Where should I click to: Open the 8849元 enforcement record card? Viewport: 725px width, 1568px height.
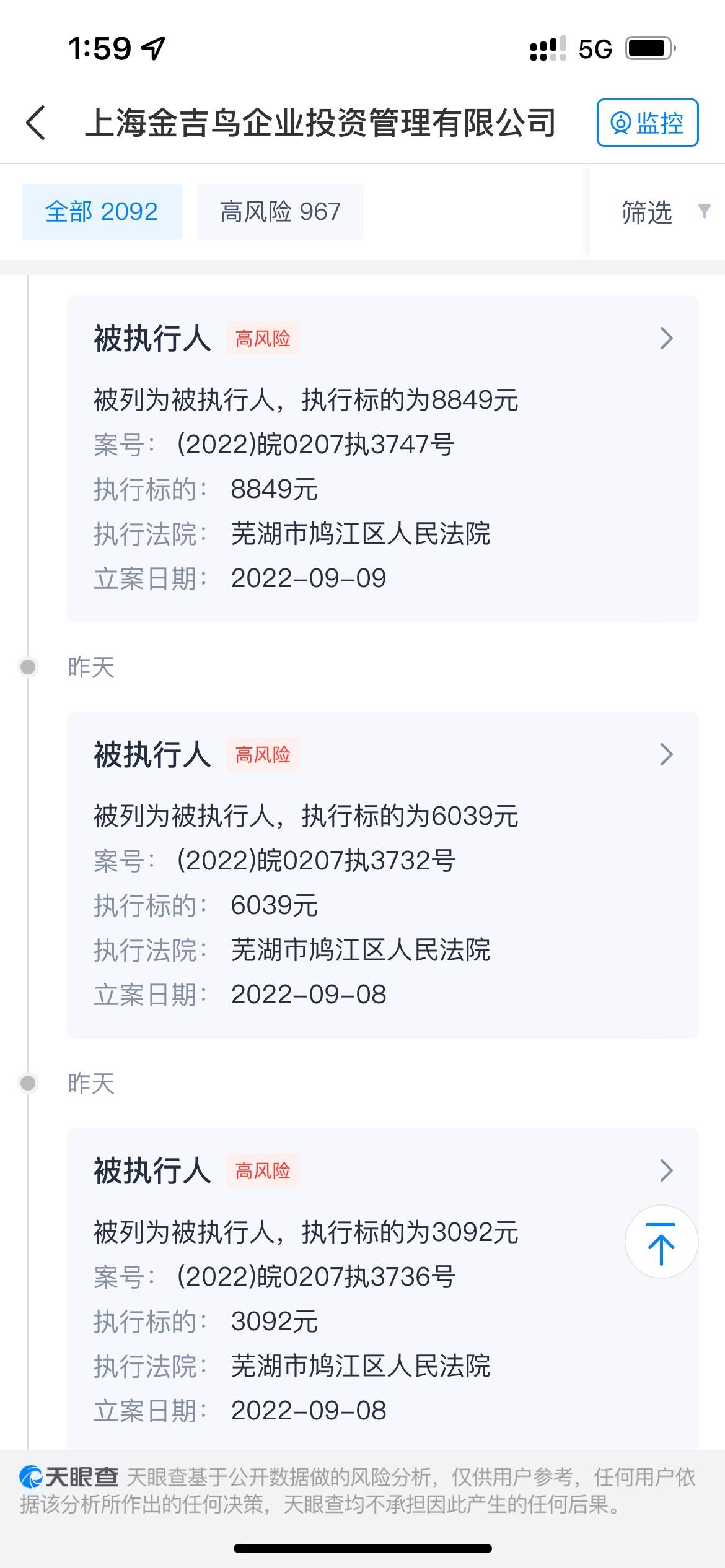point(383,459)
